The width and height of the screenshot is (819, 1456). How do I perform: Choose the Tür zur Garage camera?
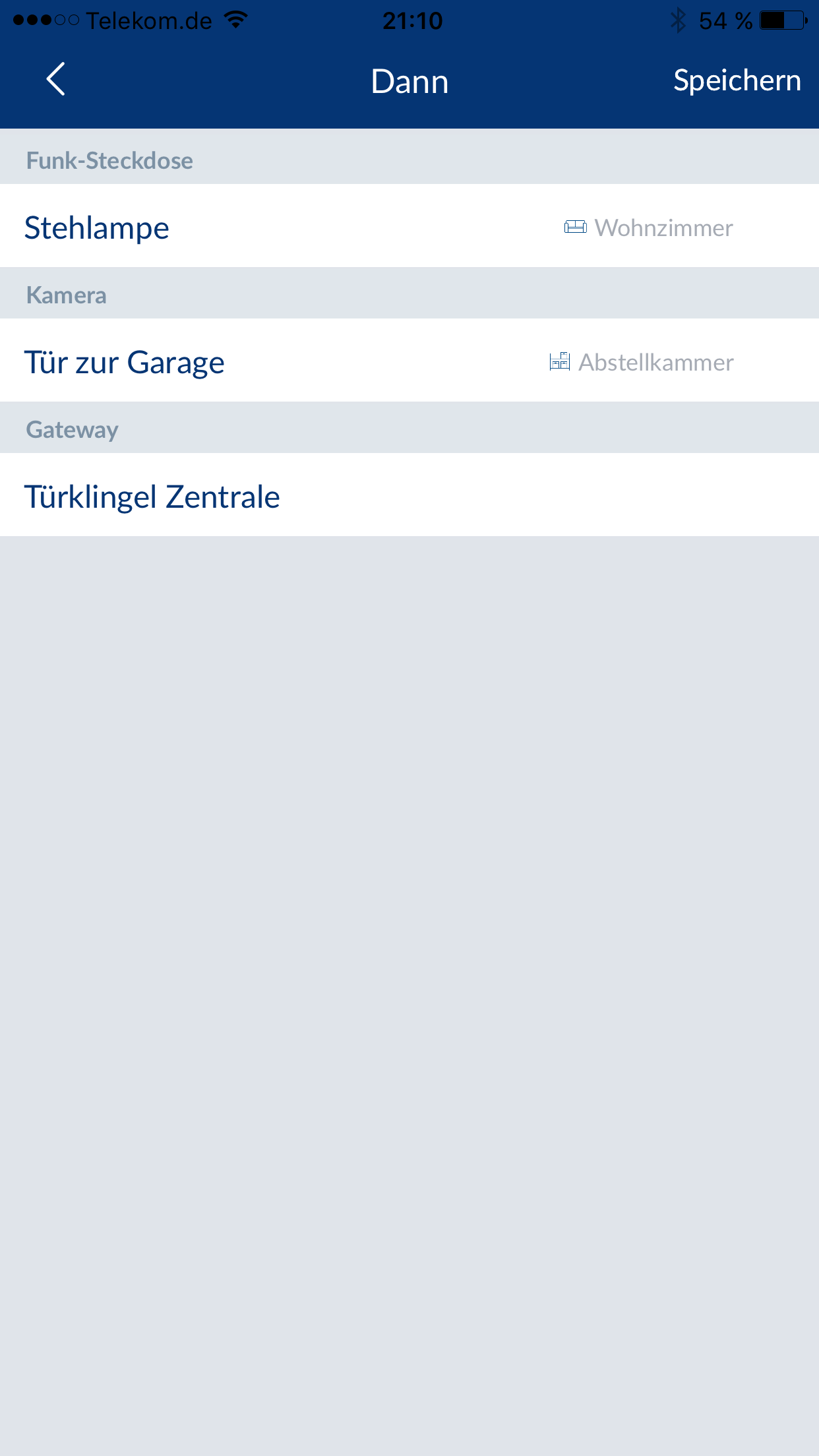[x=125, y=362]
